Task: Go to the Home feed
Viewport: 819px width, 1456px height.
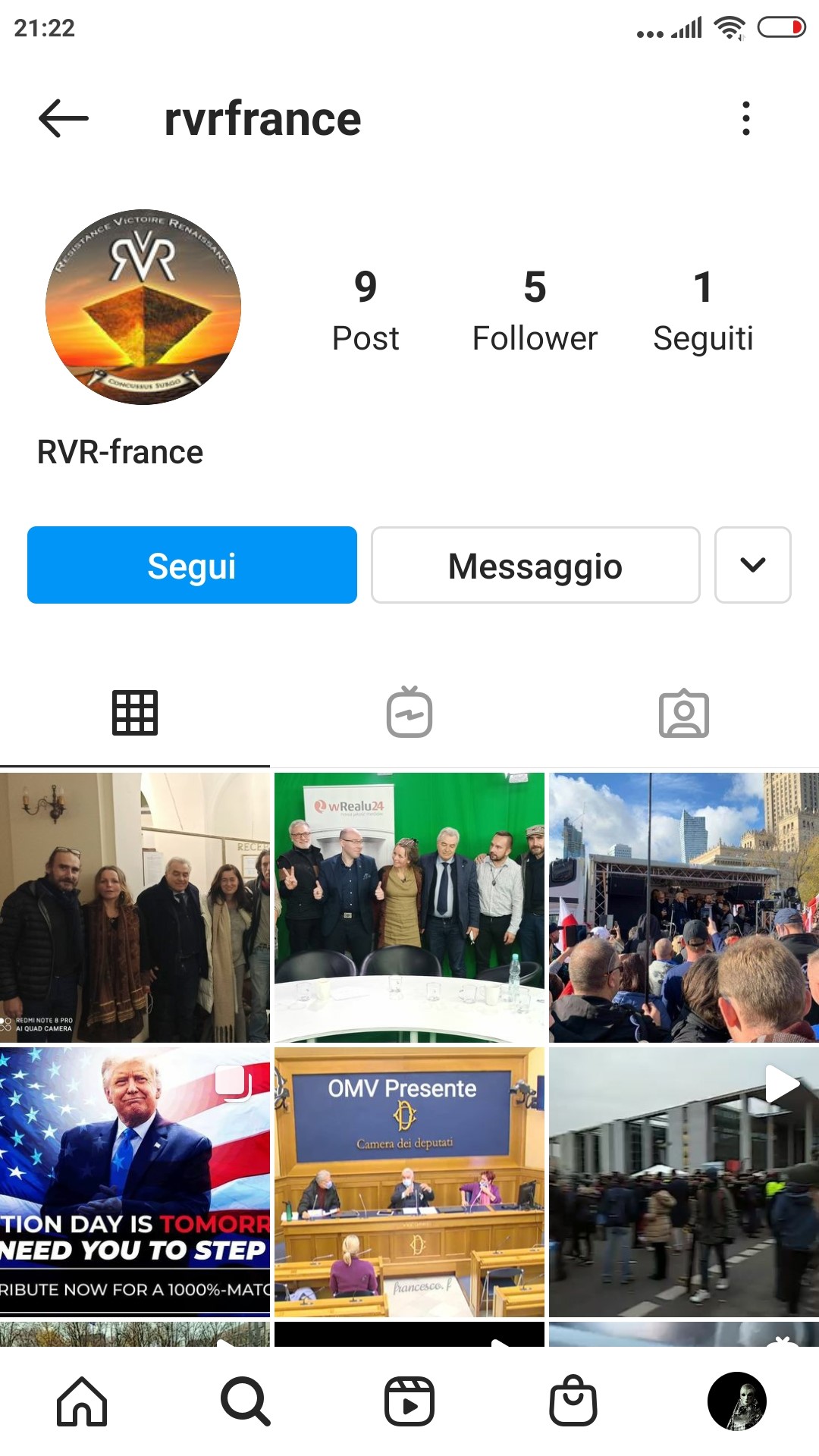Action: point(82,1401)
